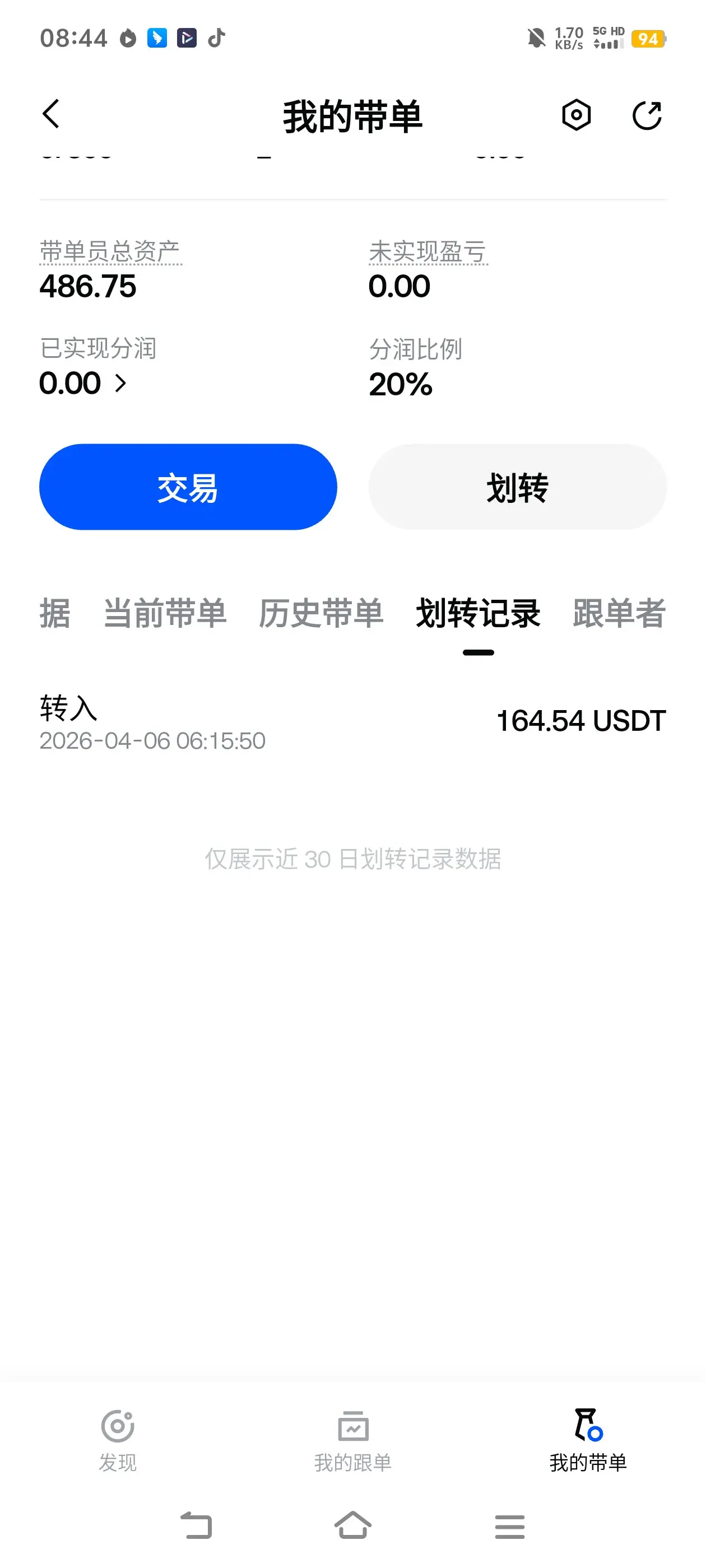Refresh the page using the refresh icon
Viewport: 706px width, 1568px height.
tap(648, 115)
